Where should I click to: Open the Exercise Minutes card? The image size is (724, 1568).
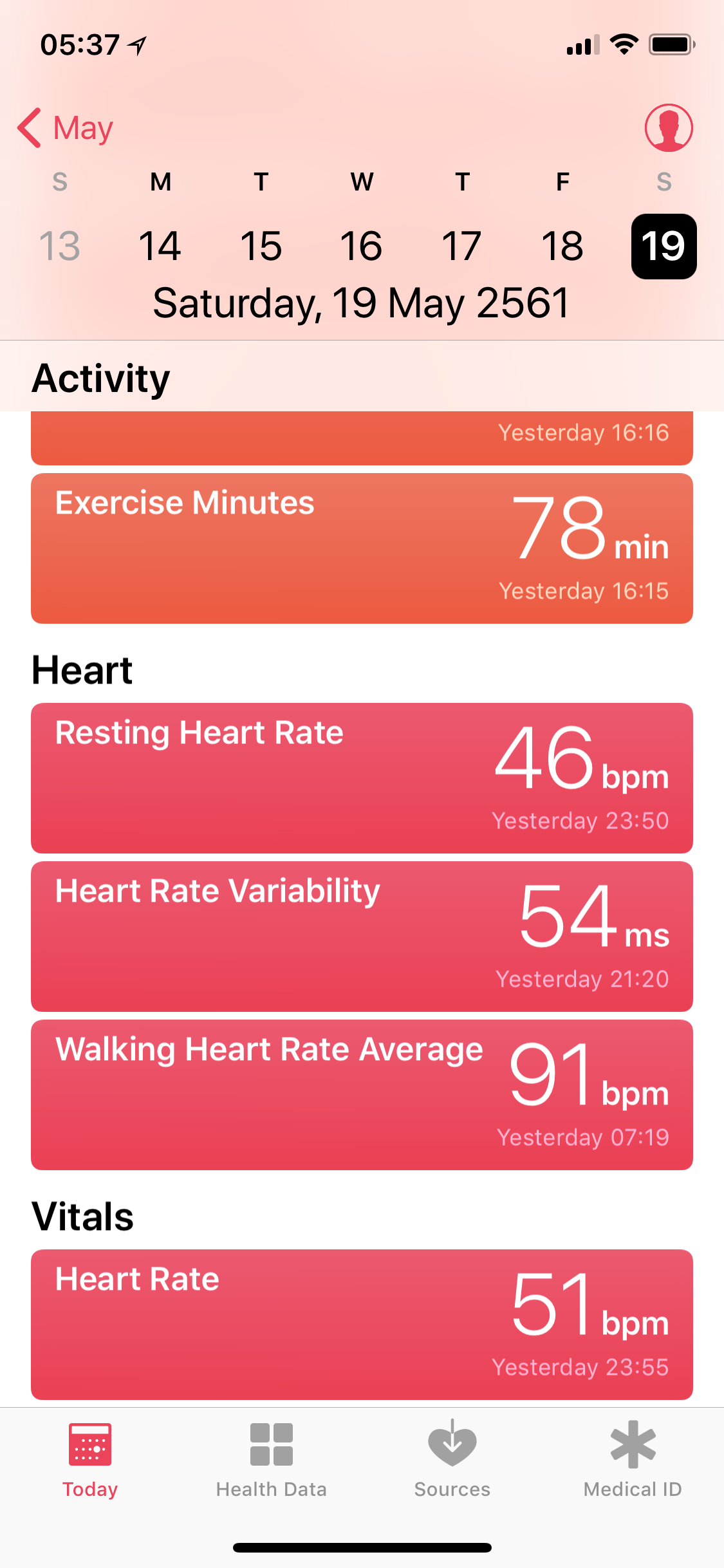pyautogui.click(x=362, y=548)
